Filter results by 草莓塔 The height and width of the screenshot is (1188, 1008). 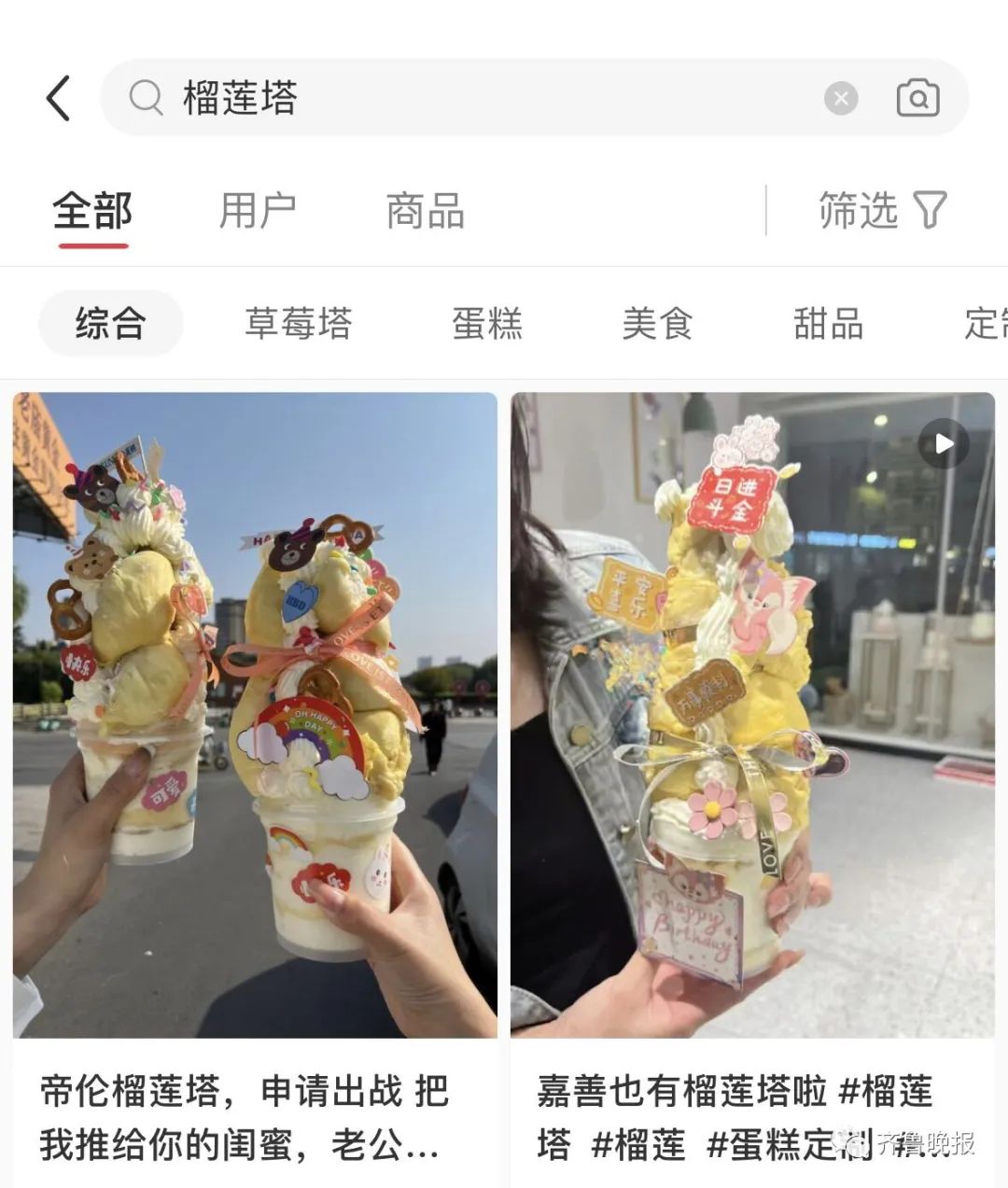click(x=299, y=324)
